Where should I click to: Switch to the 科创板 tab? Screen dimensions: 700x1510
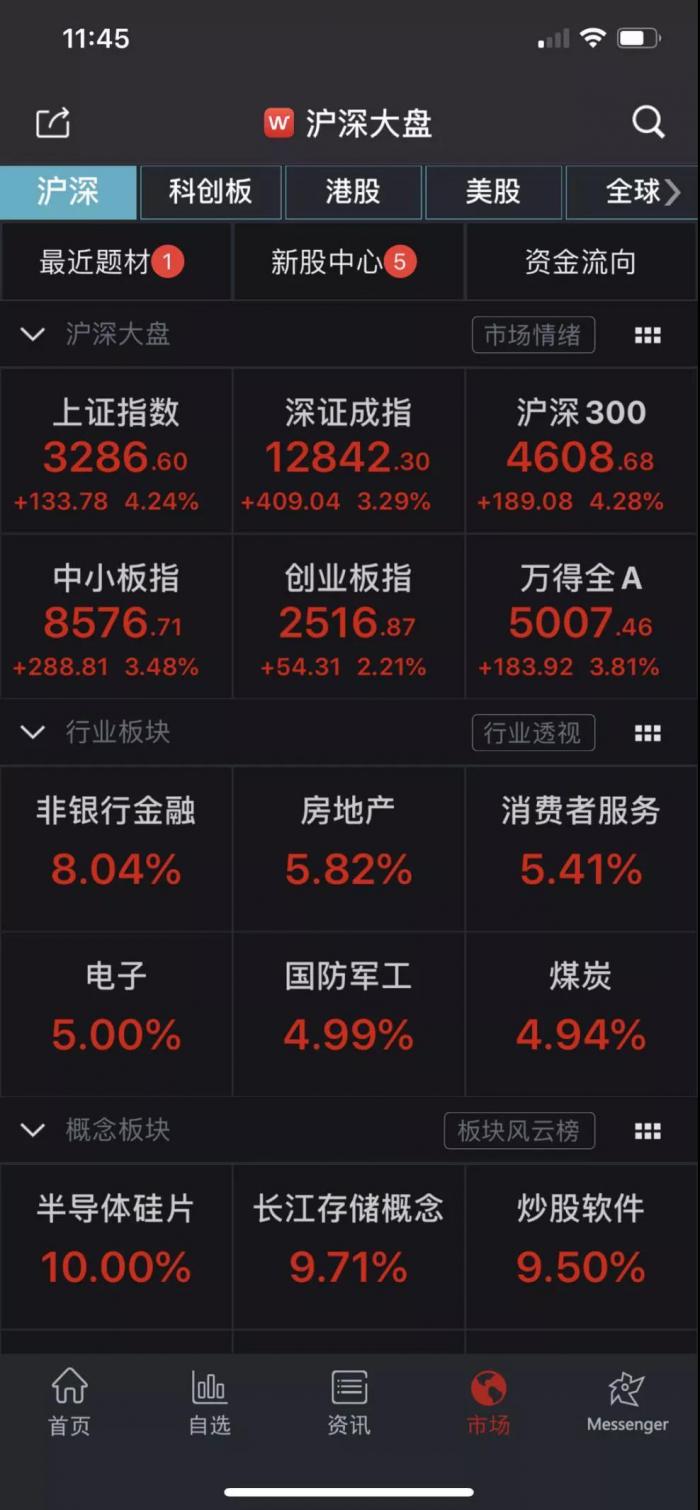click(210, 191)
